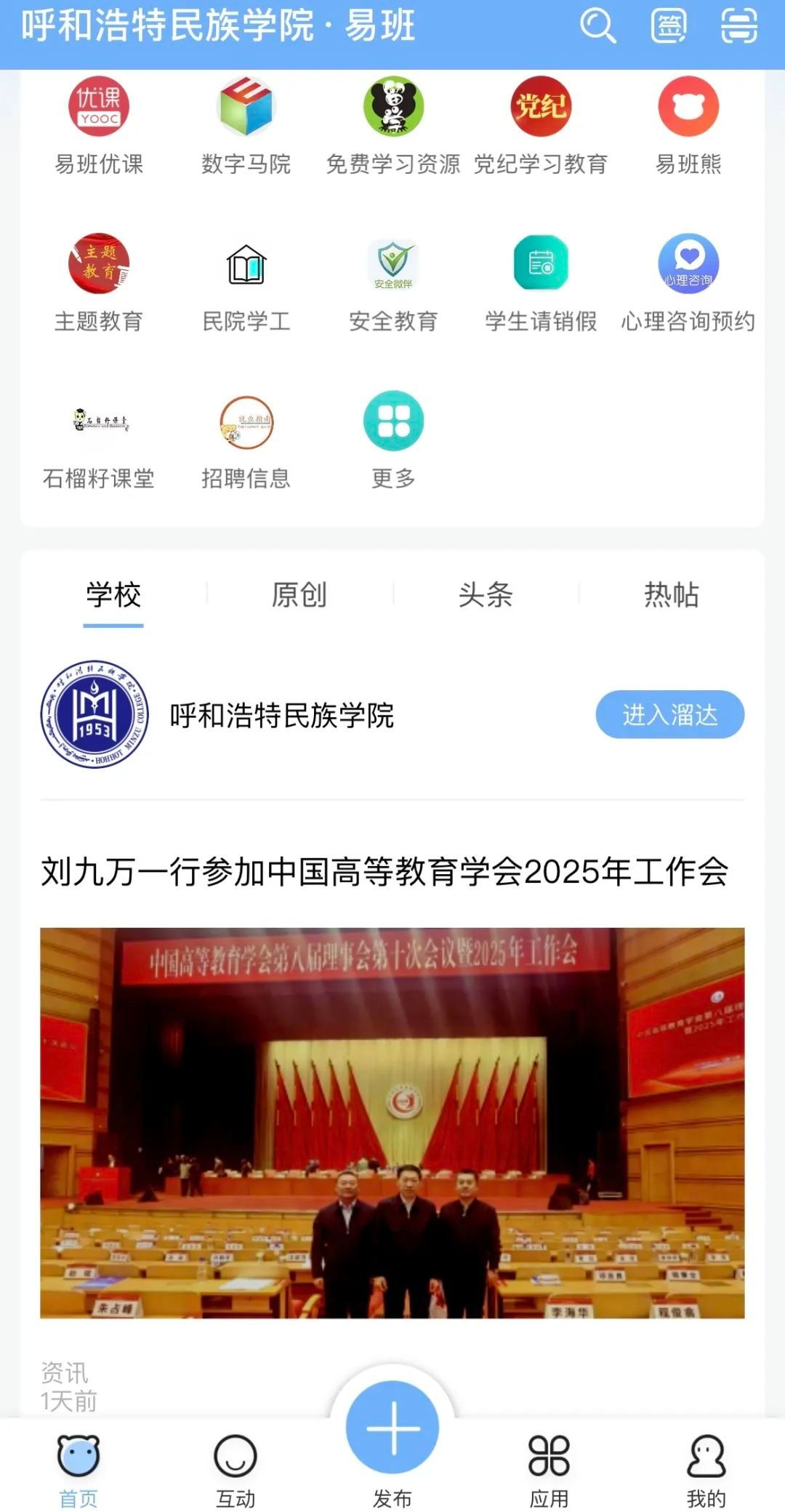The width and height of the screenshot is (785, 1512).
Task: Switch to the 原创 tab
Action: pos(299,594)
